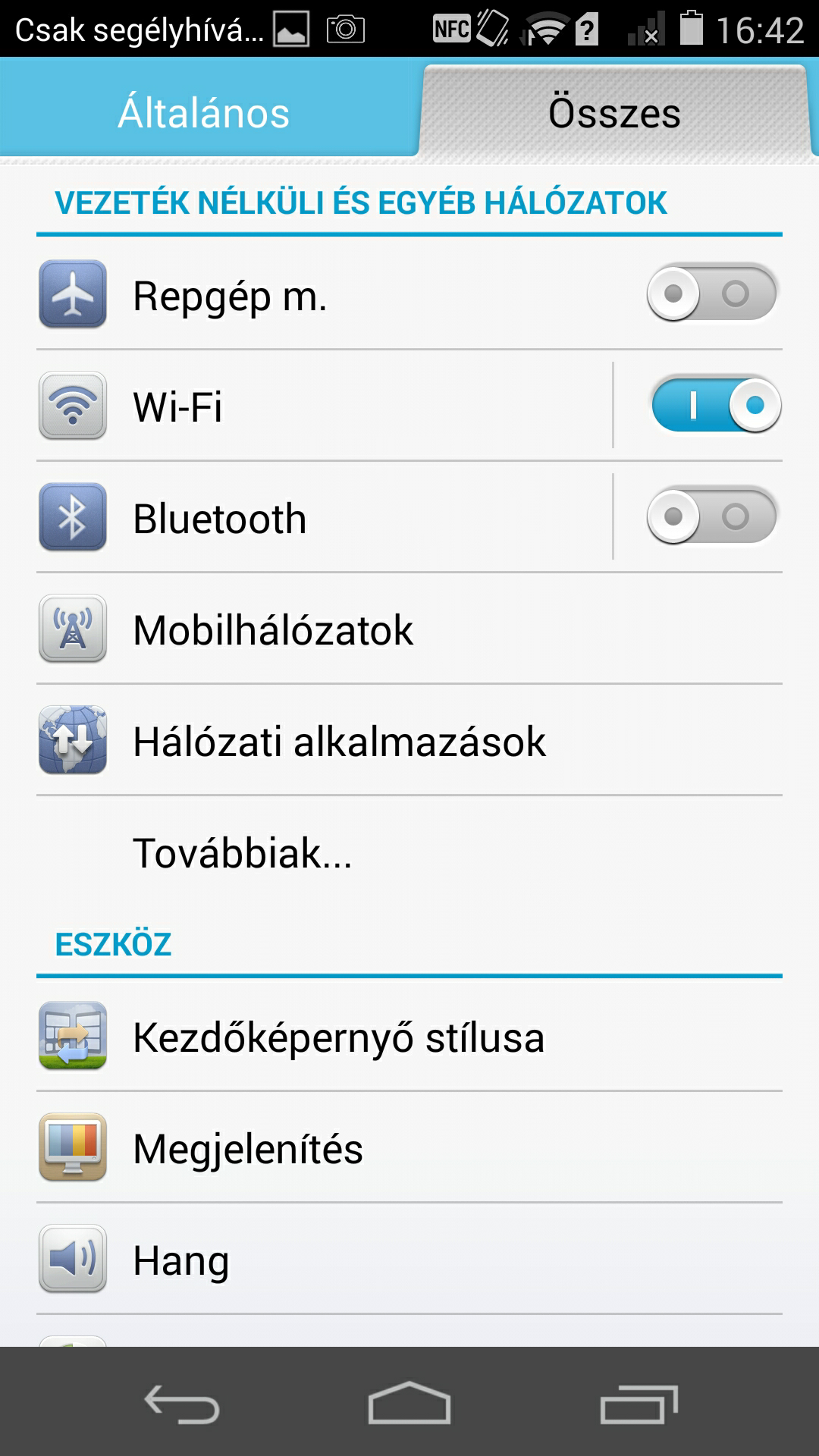This screenshot has width=819, height=1456.
Task: Open Kezdőképernyő stílusa settings
Action: coord(409,1037)
